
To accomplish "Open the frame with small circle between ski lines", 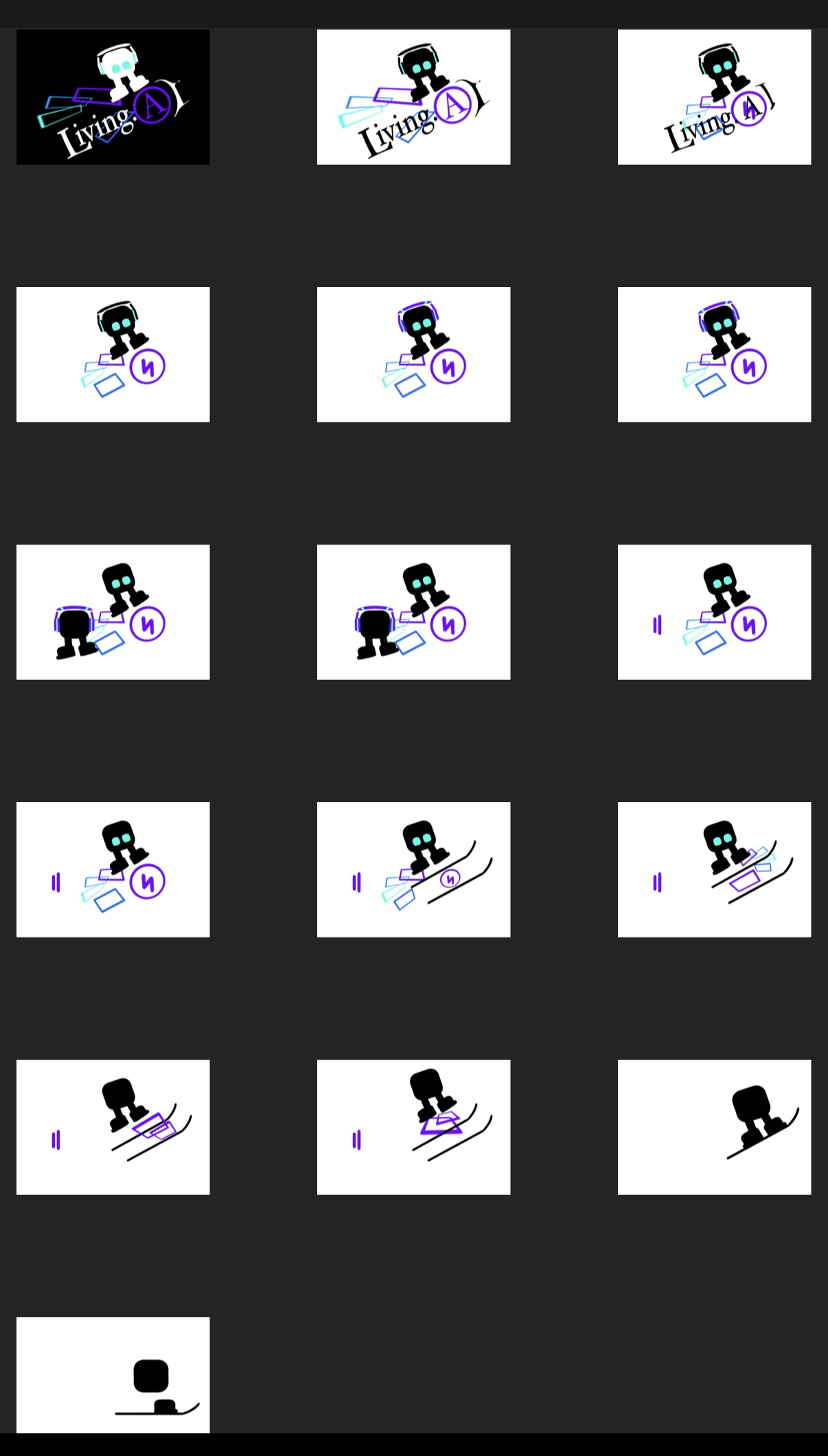I will 413,869.
